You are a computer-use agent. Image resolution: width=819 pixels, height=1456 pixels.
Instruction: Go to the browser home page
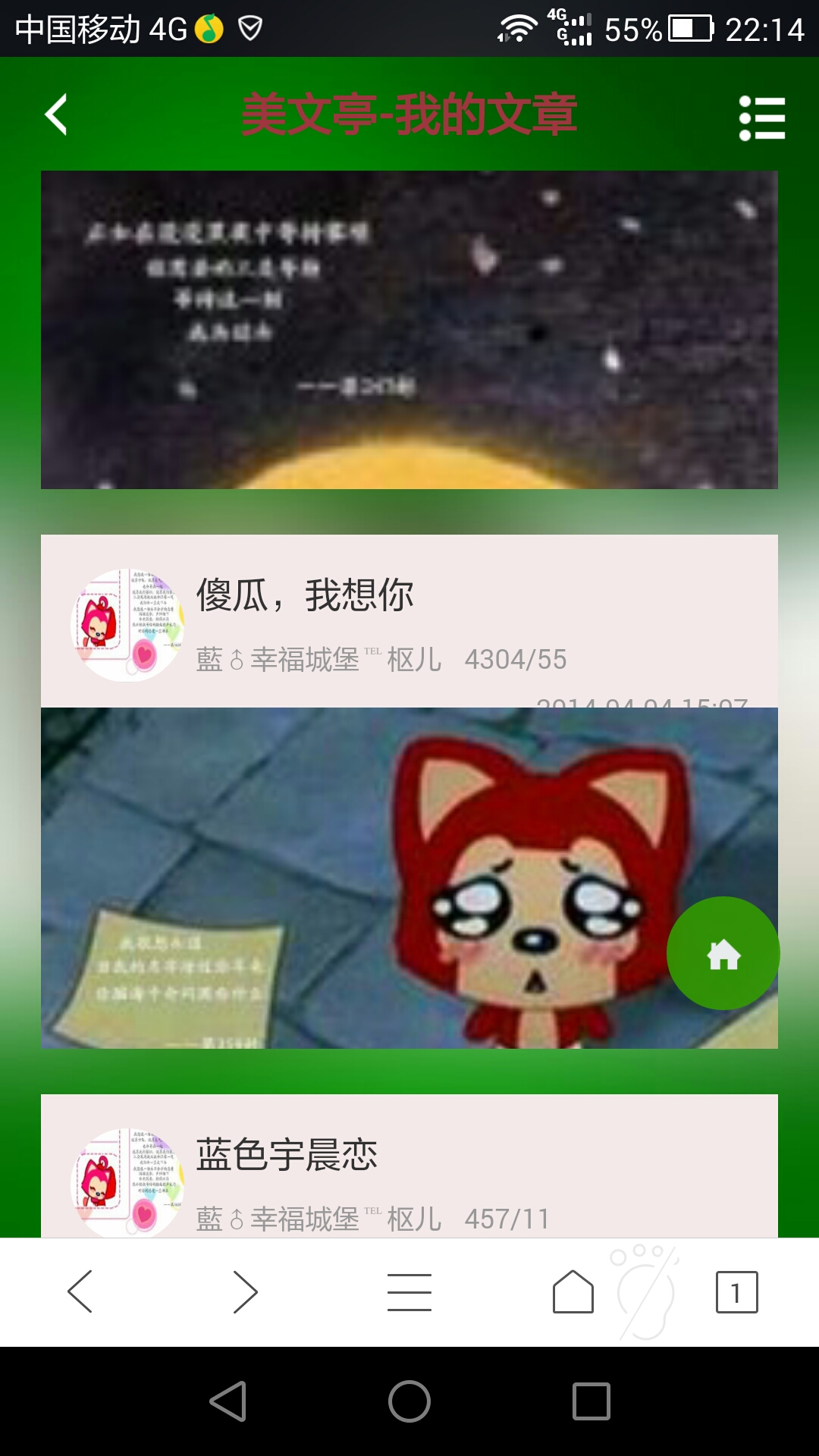tap(573, 1291)
